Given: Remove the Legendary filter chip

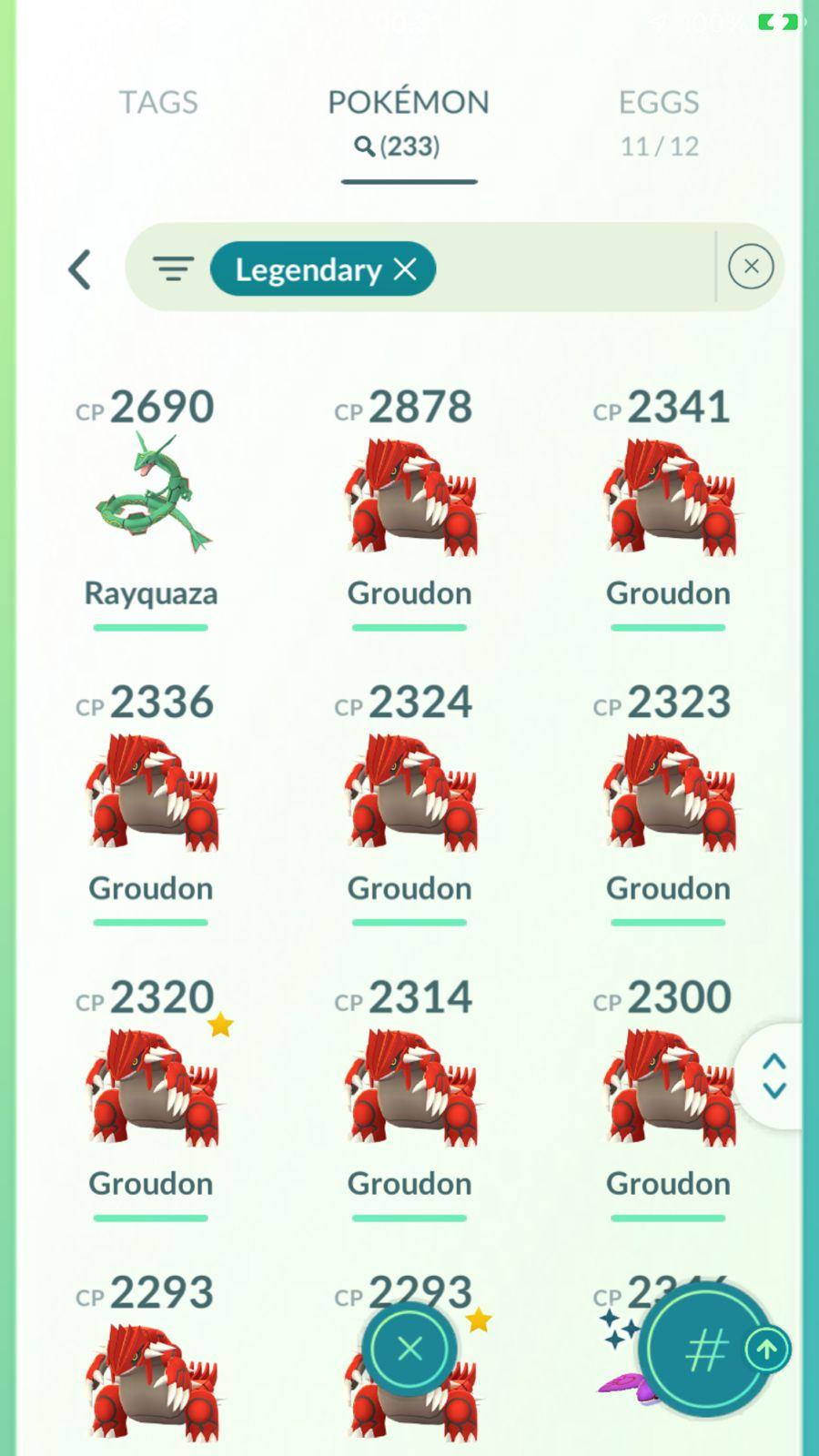Looking at the screenshot, I should coord(406,269).
